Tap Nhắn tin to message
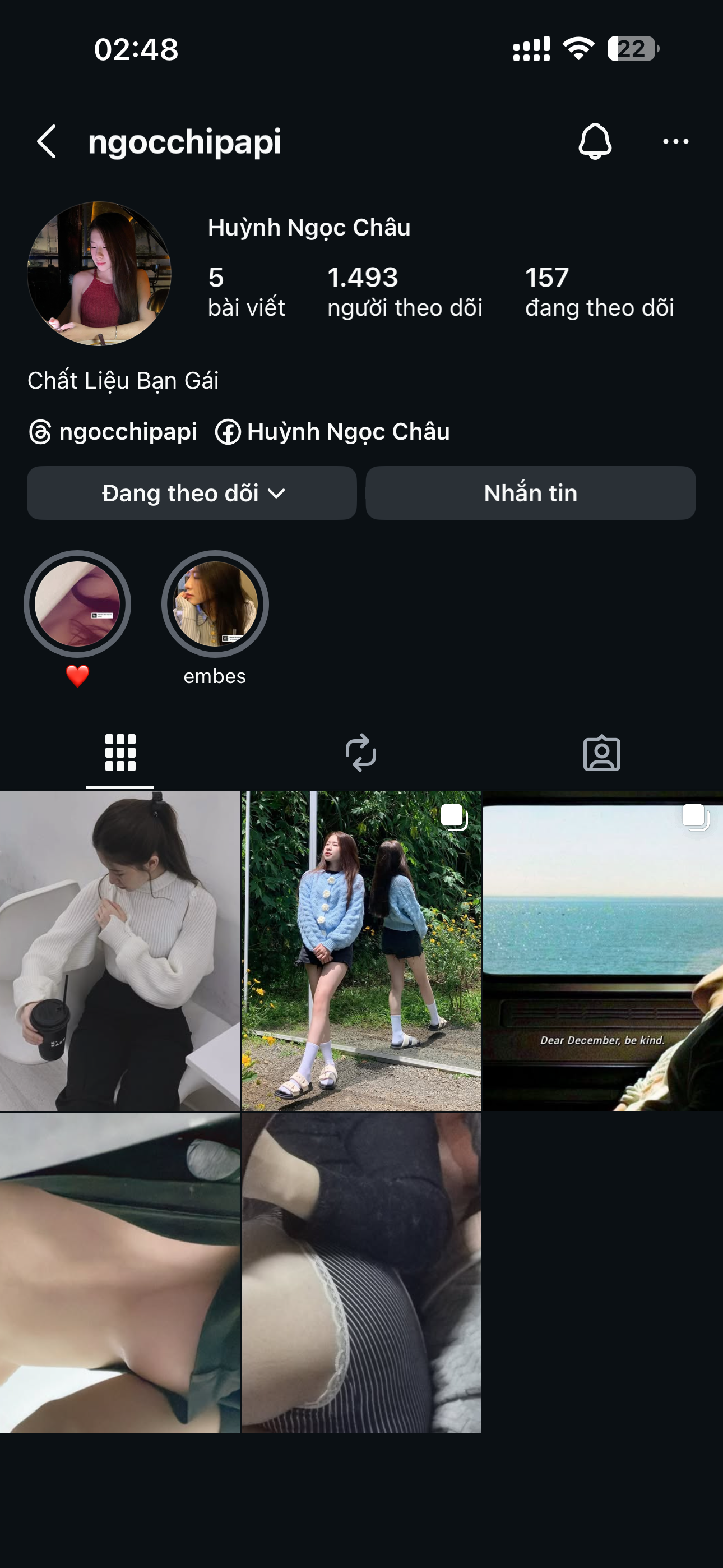 (x=531, y=493)
